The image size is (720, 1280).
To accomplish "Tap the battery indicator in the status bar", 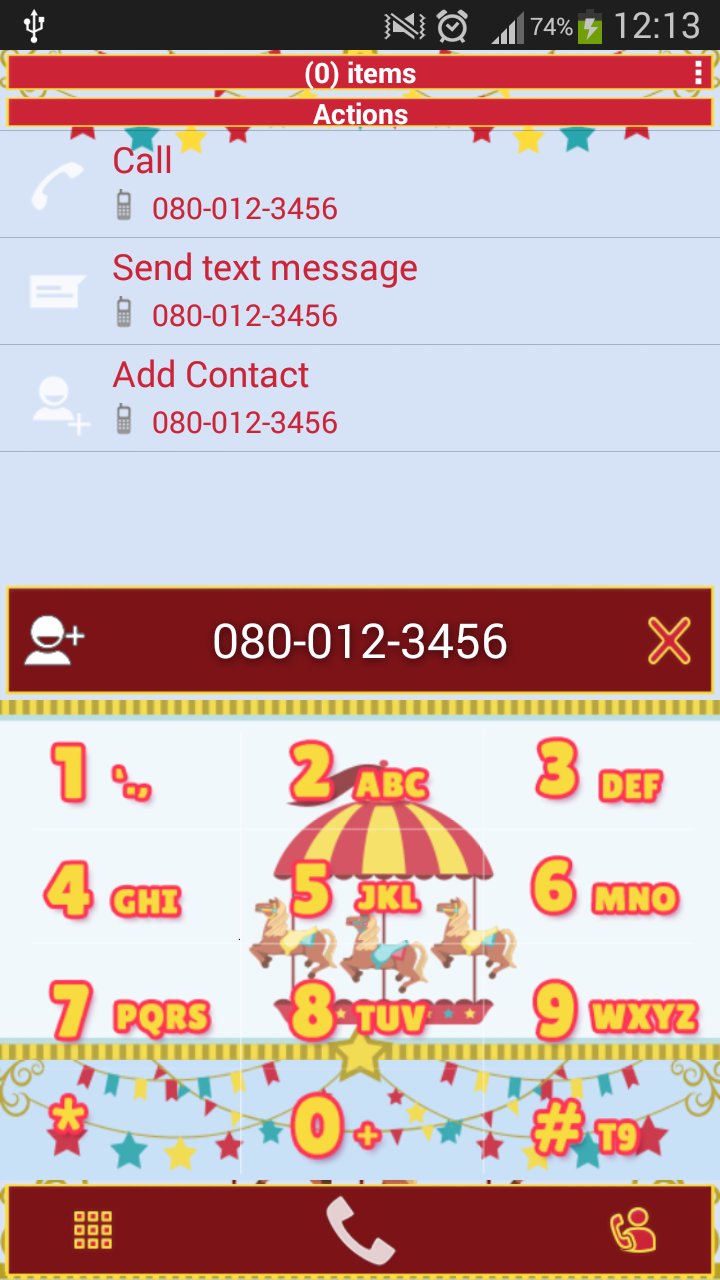I will coord(592,26).
